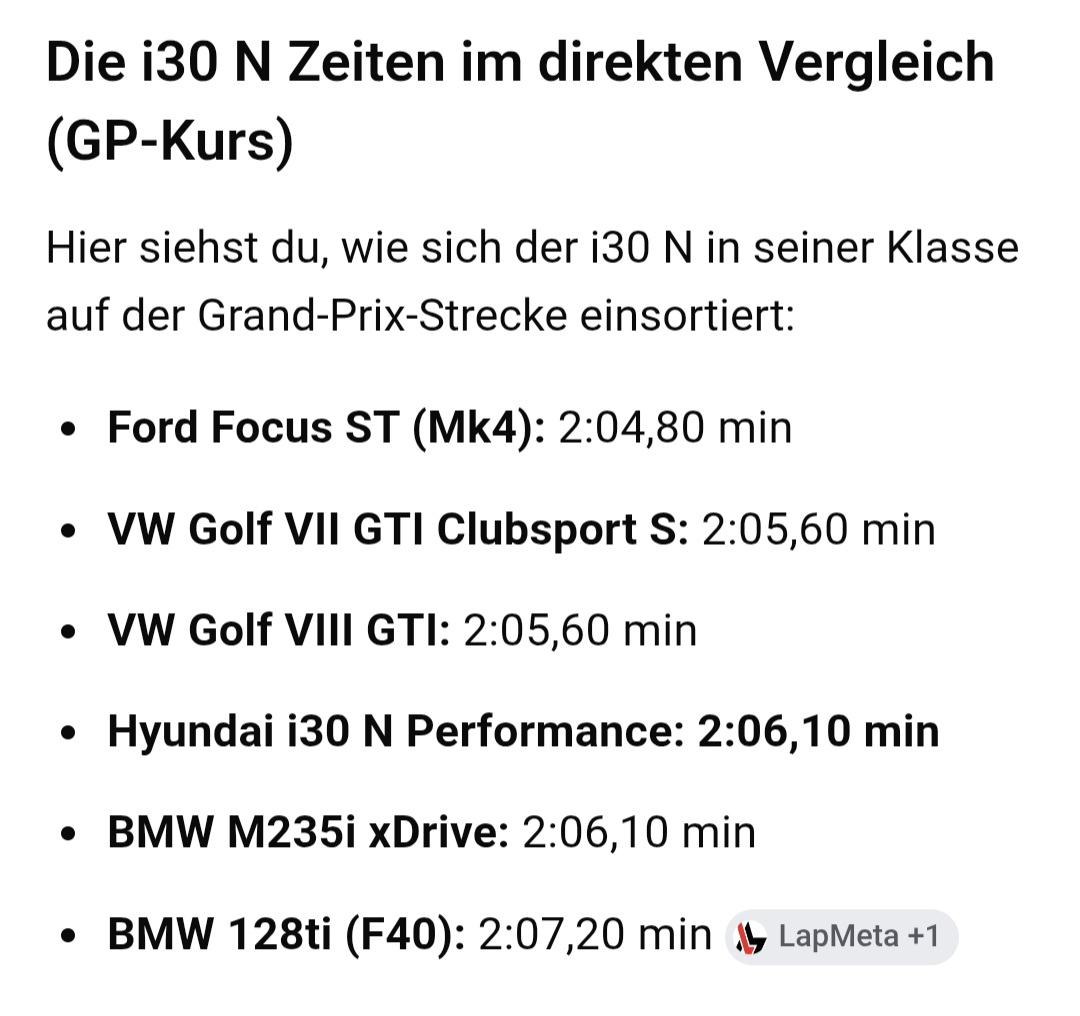1080x1016 pixels.
Task: Open the LapMeta +1 source chip
Action: pos(841,937)
